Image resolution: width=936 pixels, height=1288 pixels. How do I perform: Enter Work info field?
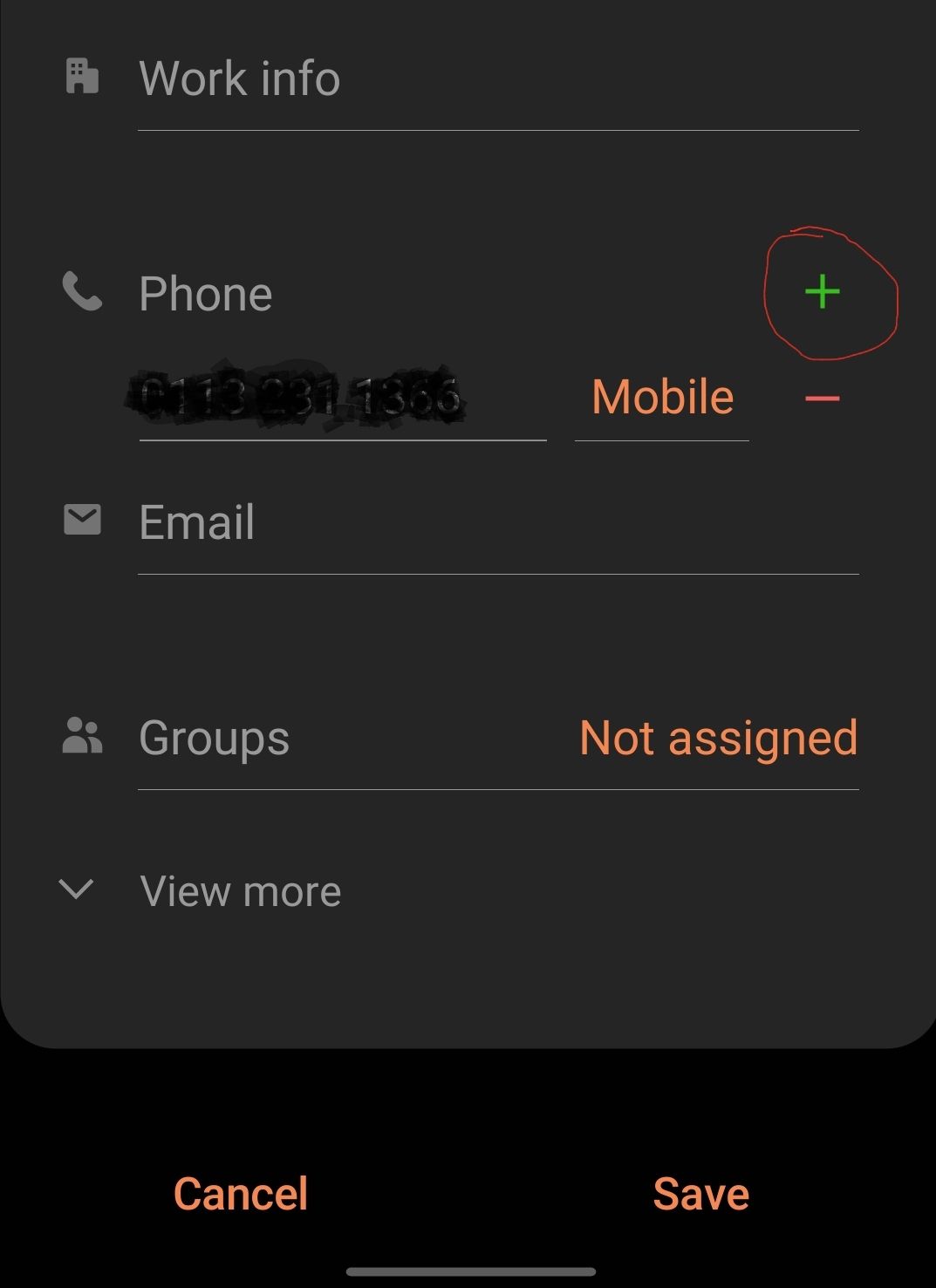pos(497,79)
